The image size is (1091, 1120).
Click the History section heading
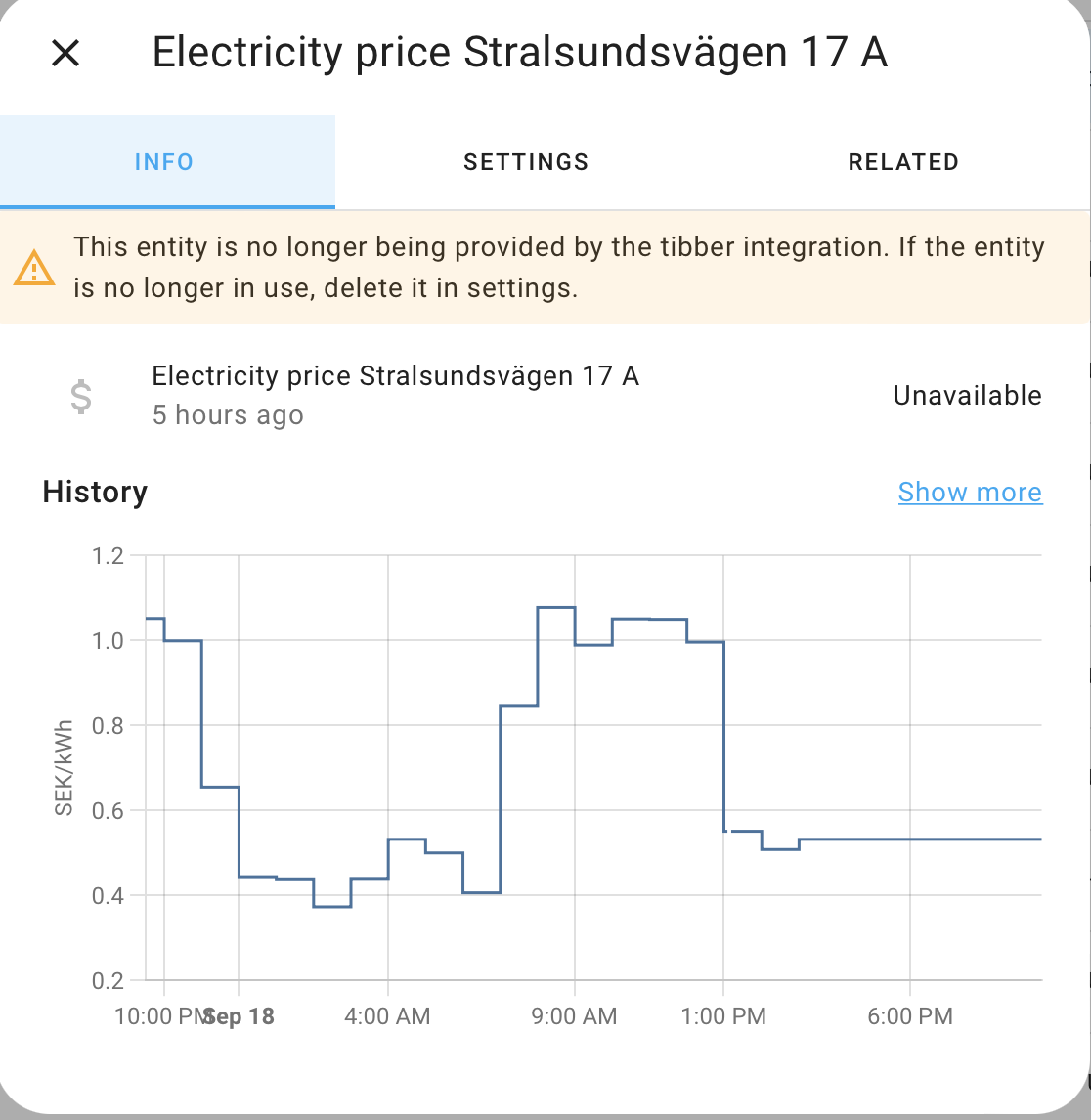94,493
